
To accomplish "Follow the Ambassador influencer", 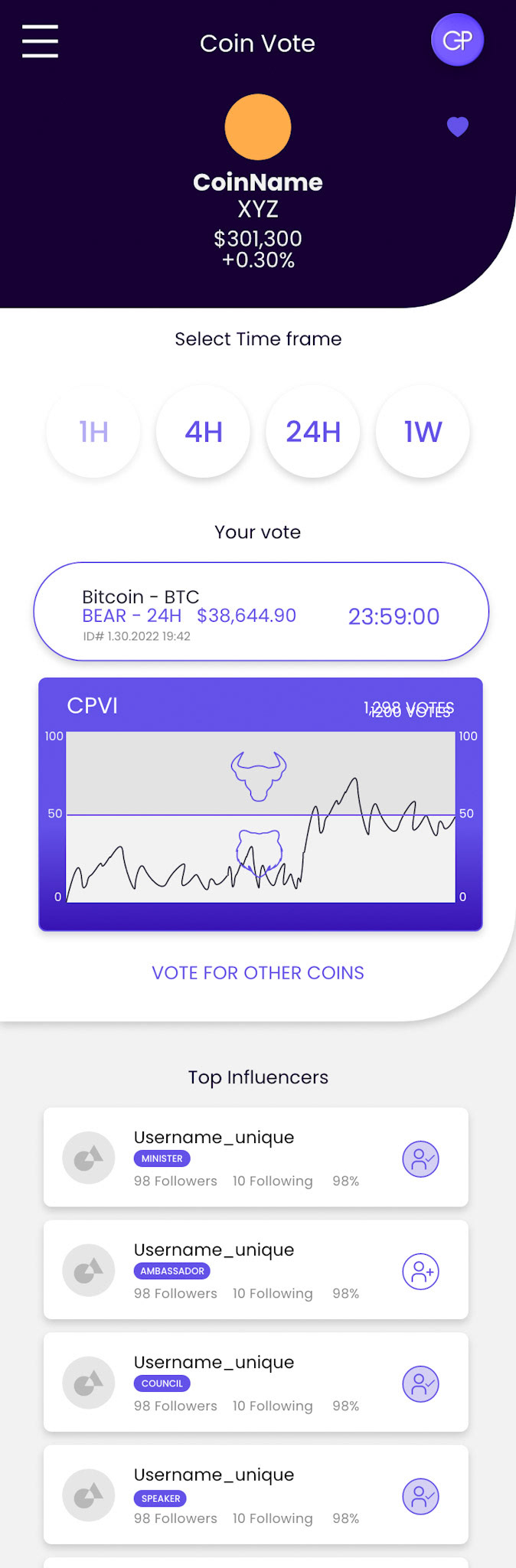I will tap(420, 1272).
